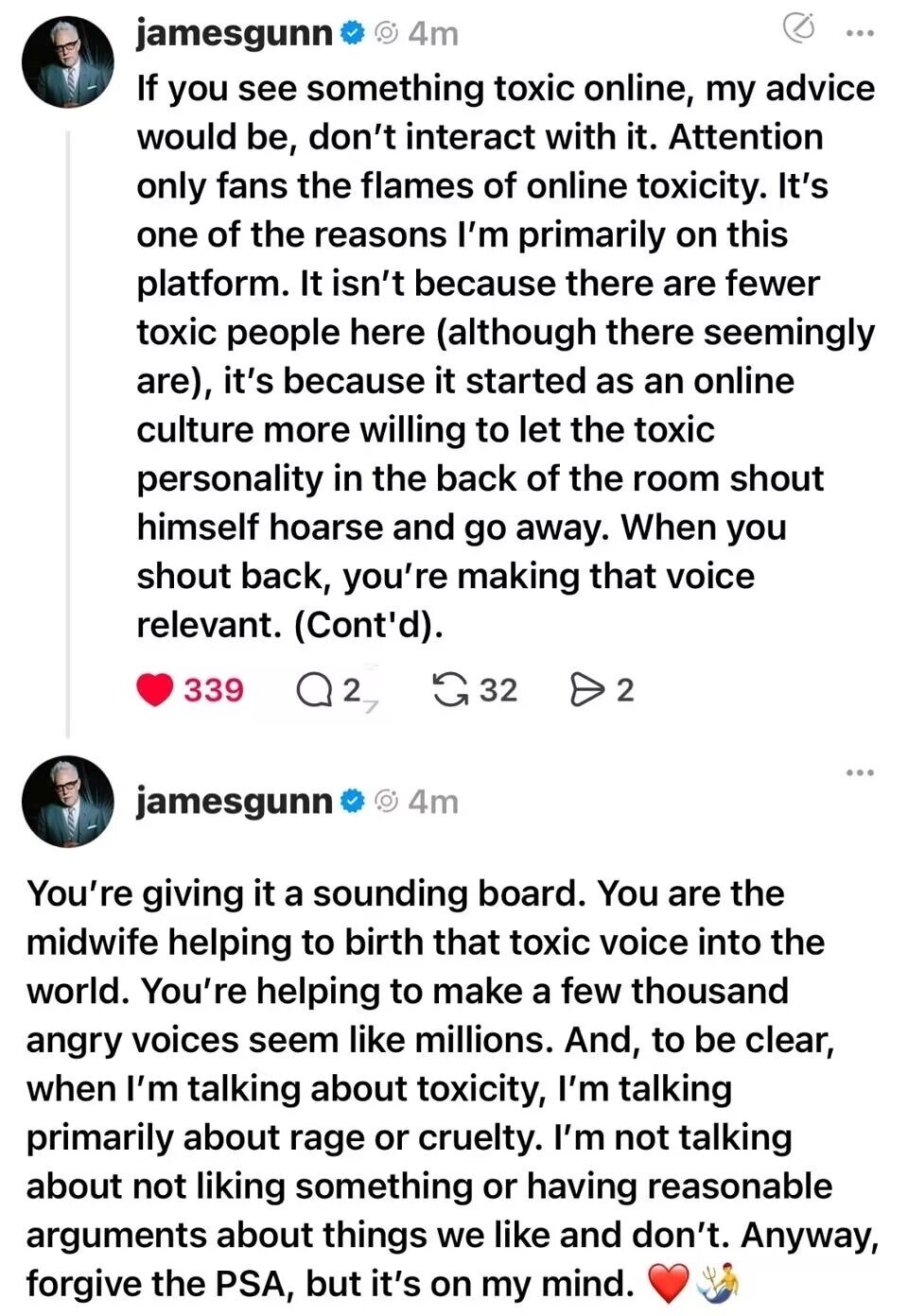This screenshot has height=1316, width=908.
Task: Open overflow menu on the first jamesgunn post
Action: coord(859,33)
